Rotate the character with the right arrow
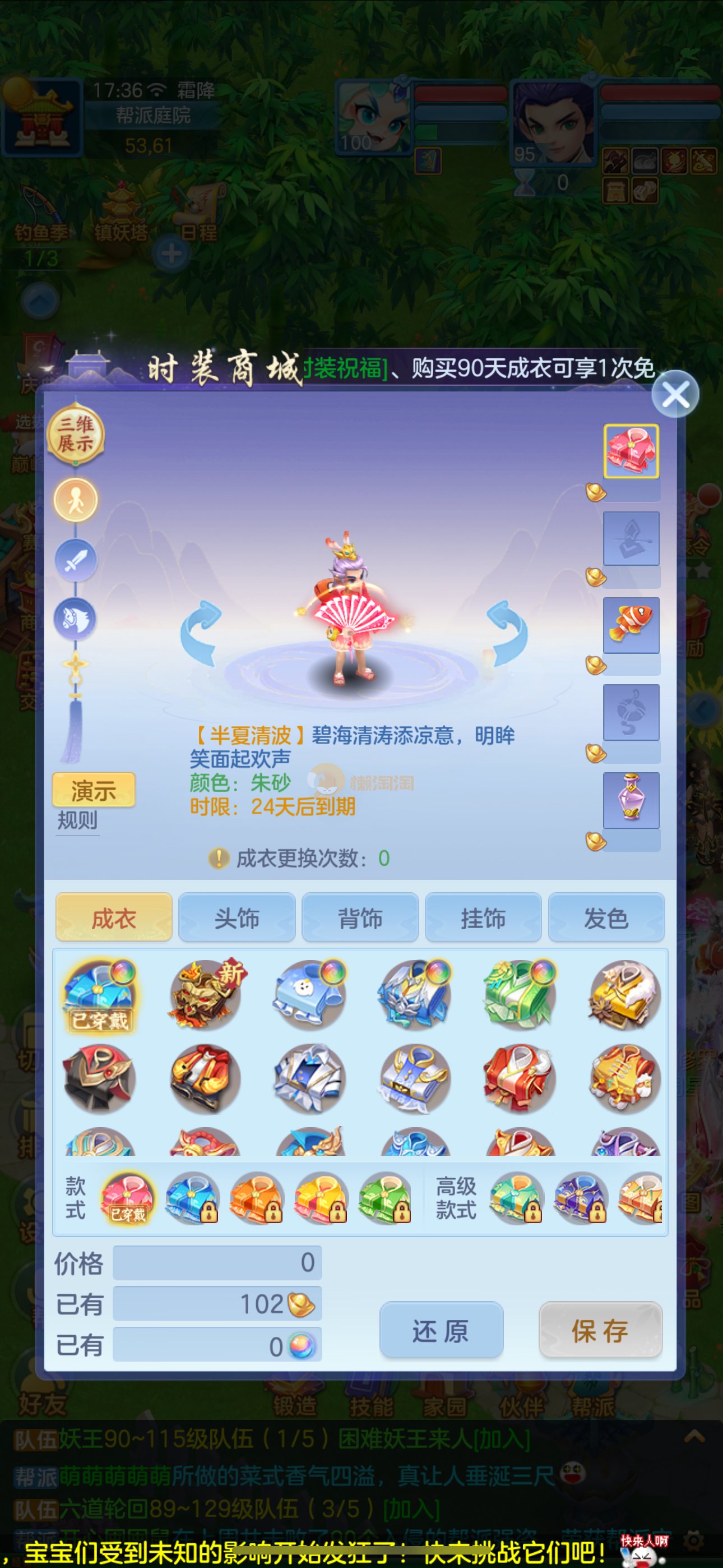The height and width of the screenshot is (1568, 723). [508, 633]
